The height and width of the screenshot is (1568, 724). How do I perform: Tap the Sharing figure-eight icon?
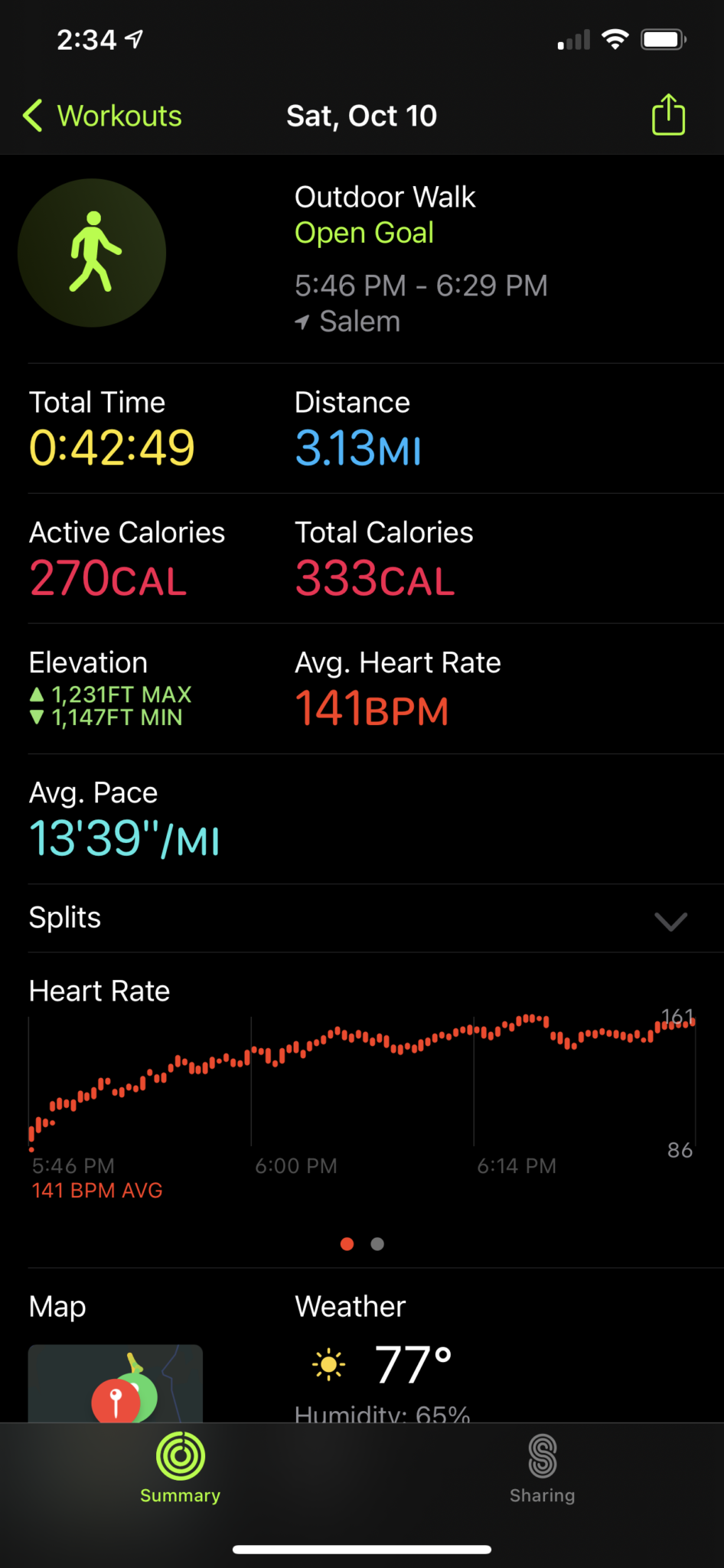tap(542, 1457)
